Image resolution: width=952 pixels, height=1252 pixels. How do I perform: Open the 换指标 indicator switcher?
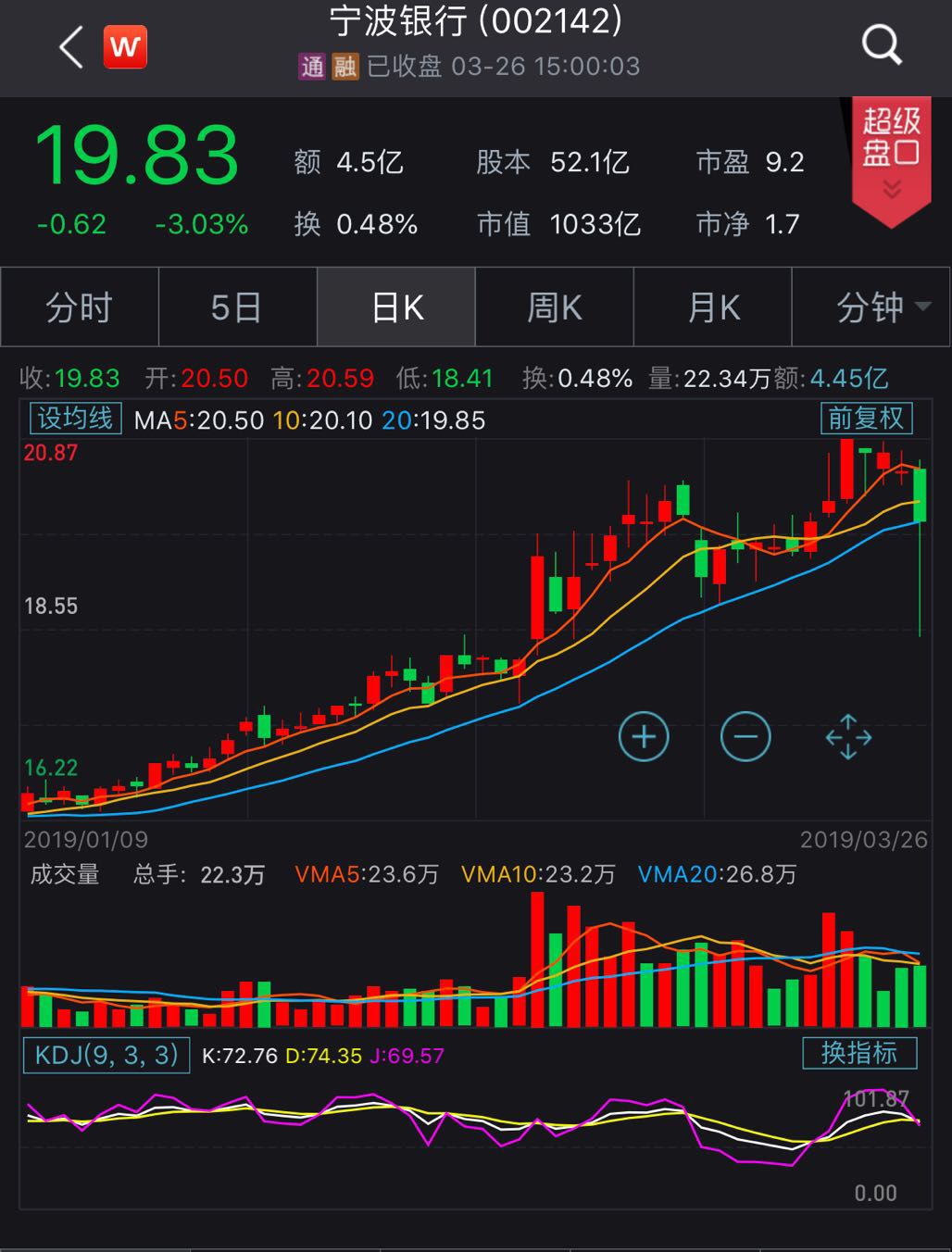click(x=859, y=1053)
